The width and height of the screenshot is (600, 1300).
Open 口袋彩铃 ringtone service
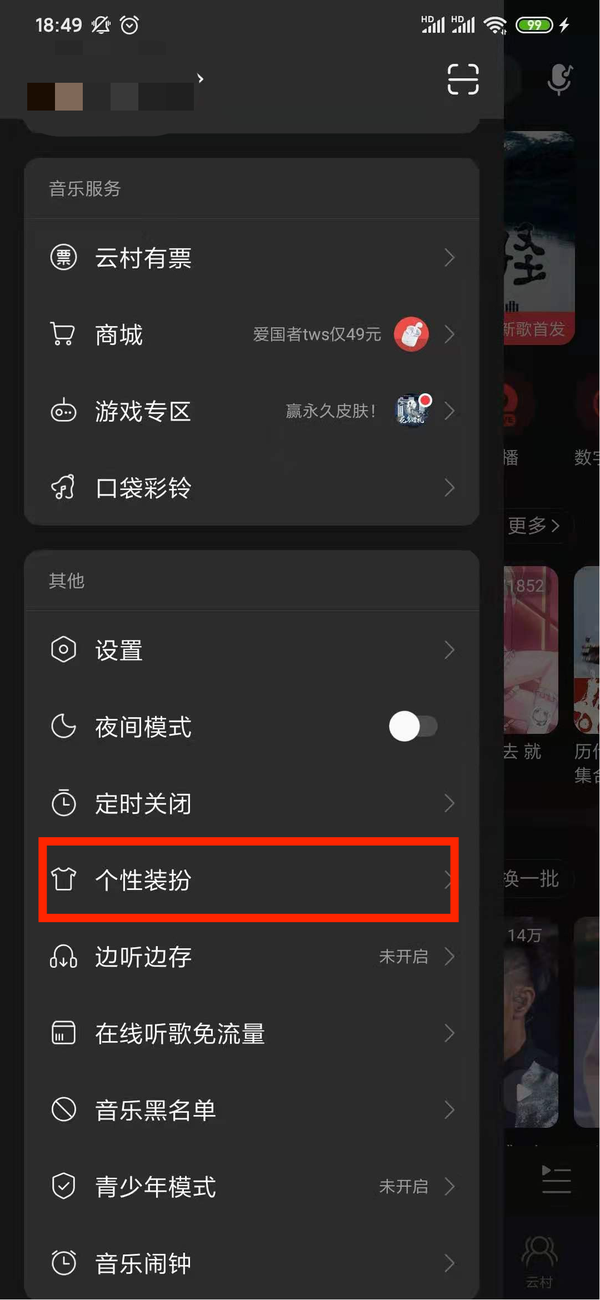250,488
